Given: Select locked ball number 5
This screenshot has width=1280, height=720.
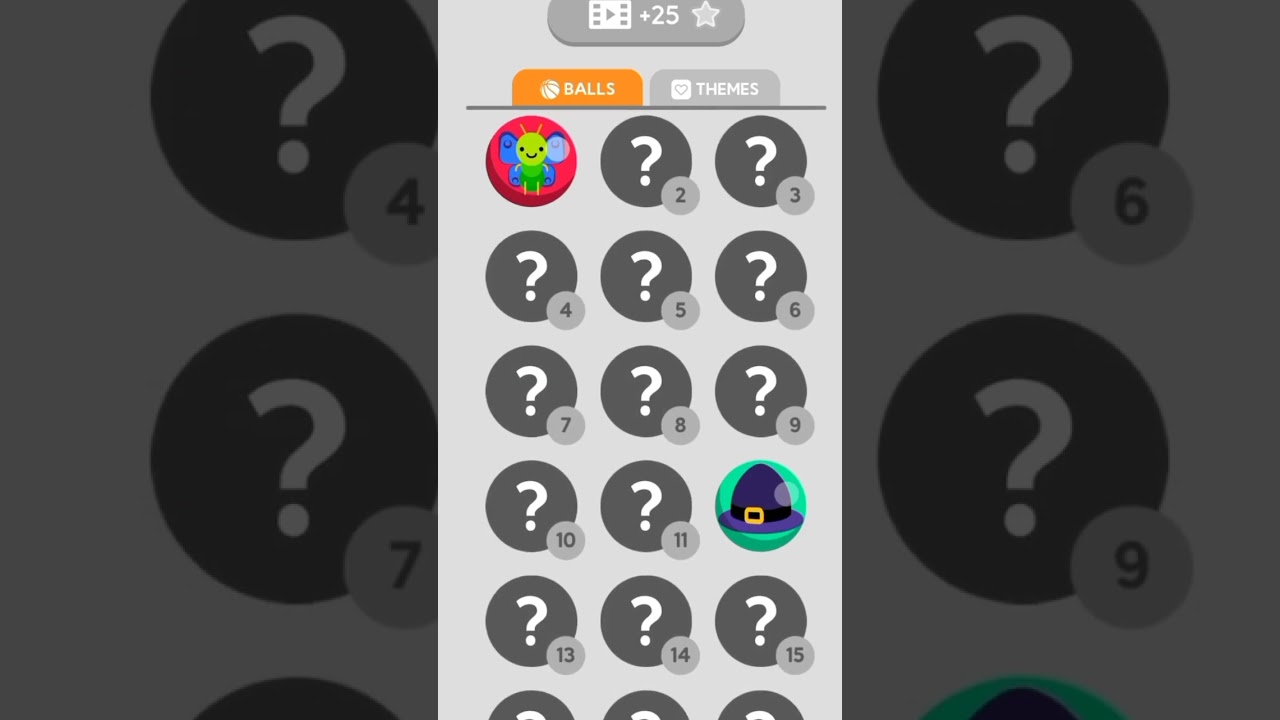Looking at the screenshot, I should [x=646, y=276].
